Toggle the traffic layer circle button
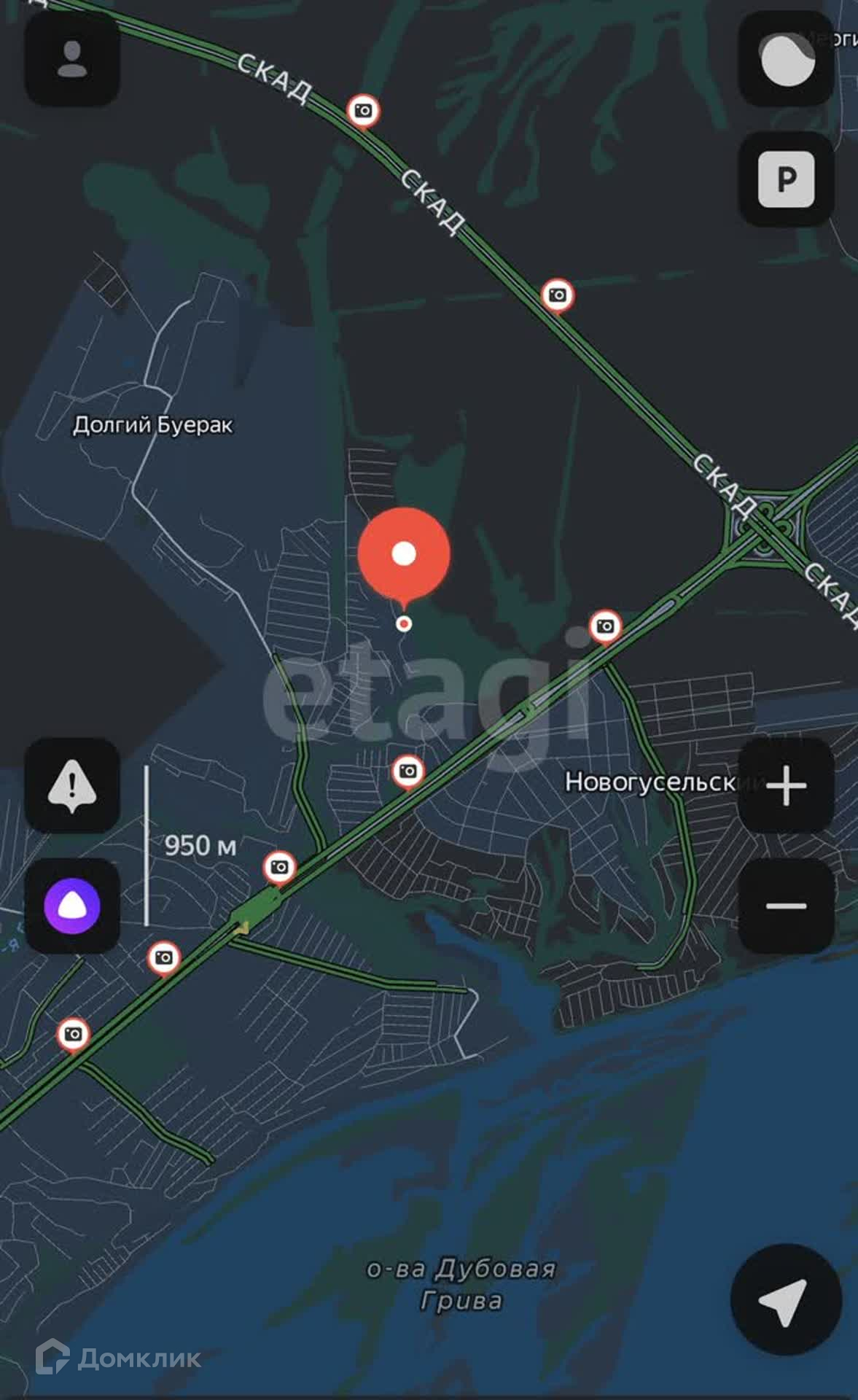The width and height of the screenshot is (858, 1400). [787, 58]
